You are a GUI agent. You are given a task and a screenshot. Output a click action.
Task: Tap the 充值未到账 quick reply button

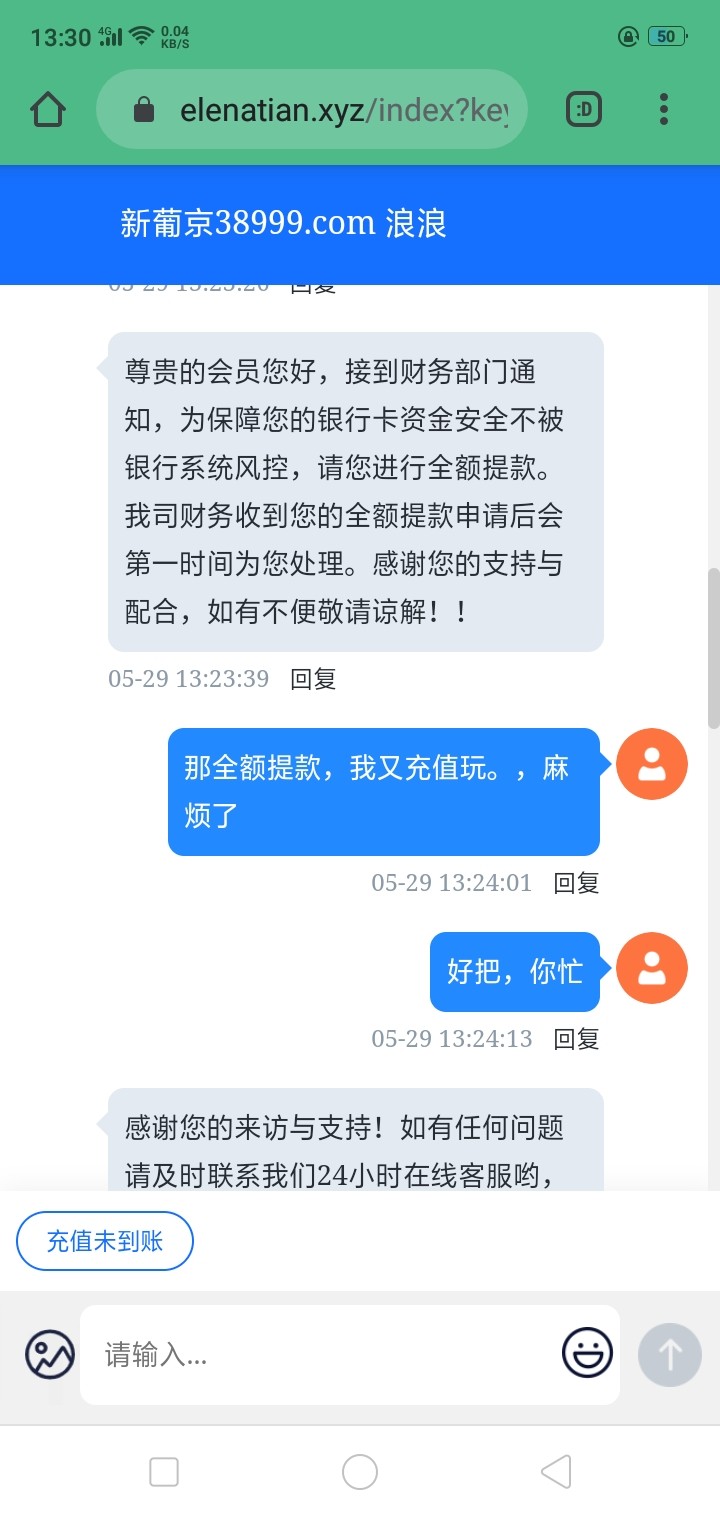click(104, 1240)
